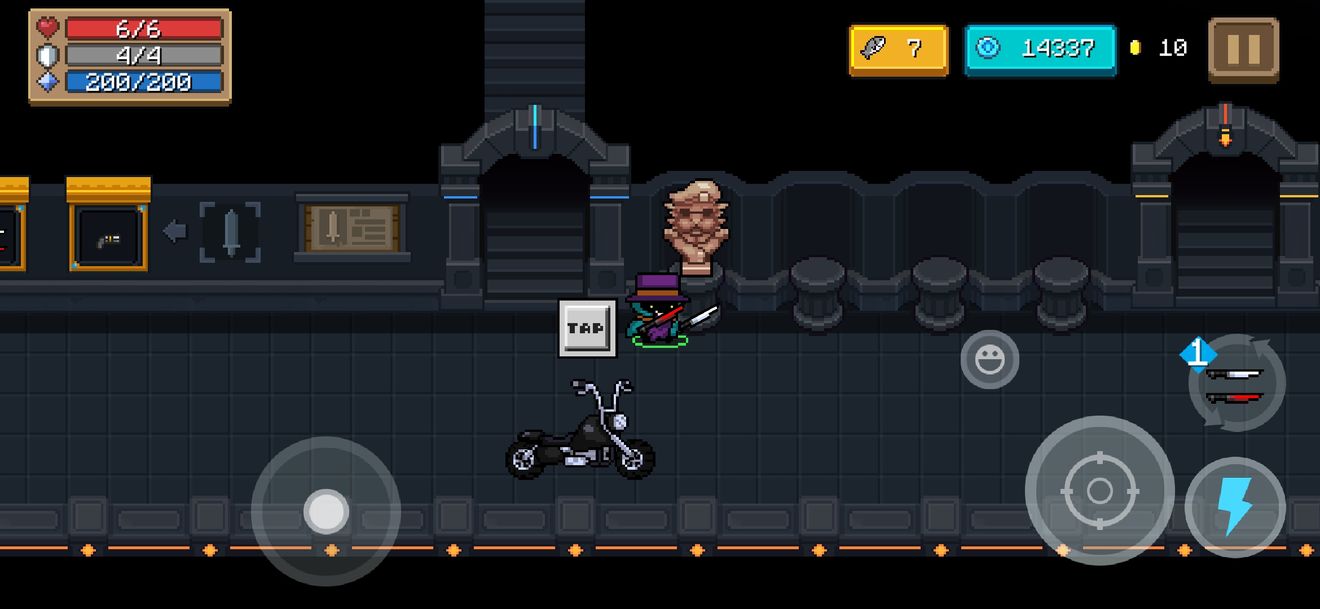Tap the attack crosshair button
The width and height of the screenshot is (1320, 609).
tap(1099, 490)
